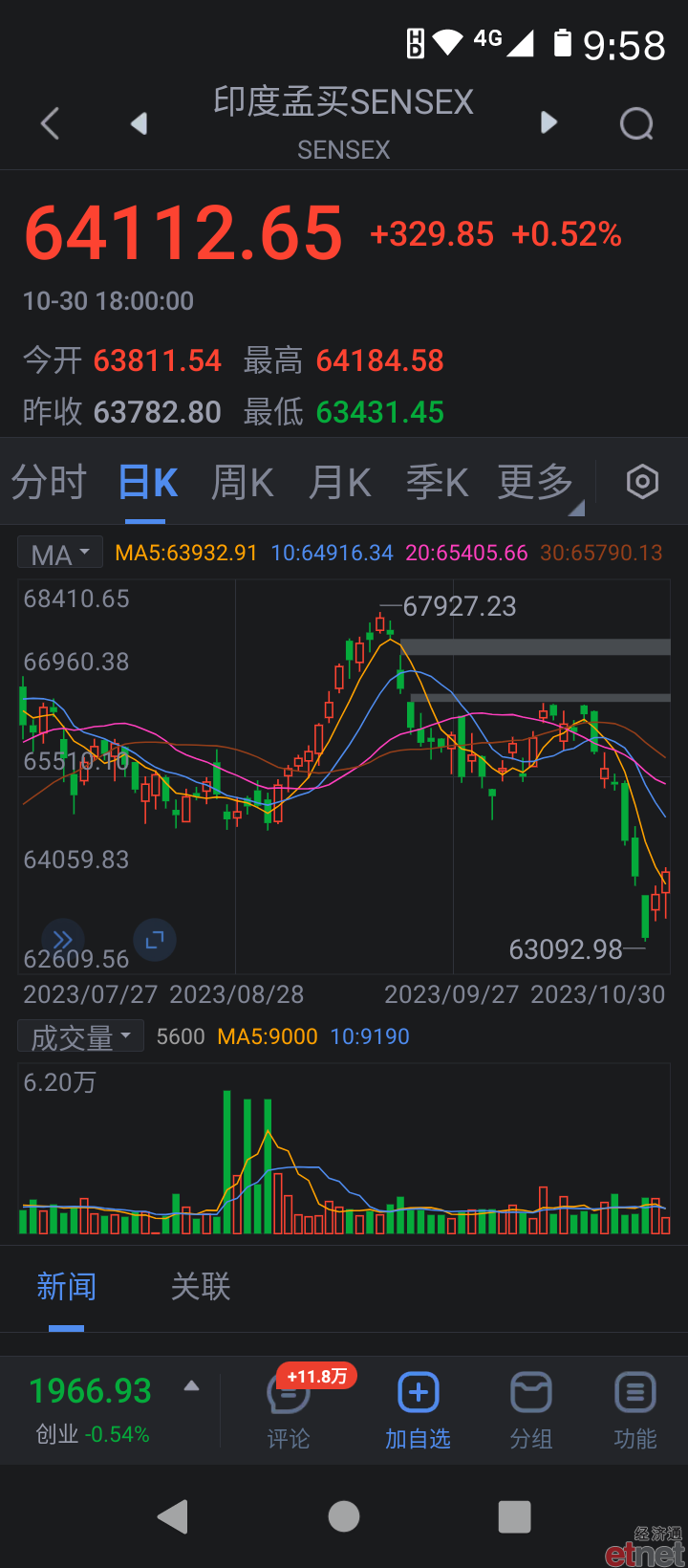Open the MA indicator dropdown
The height and width of the screenshot is (1568, 688).
(x=61, y=554)
